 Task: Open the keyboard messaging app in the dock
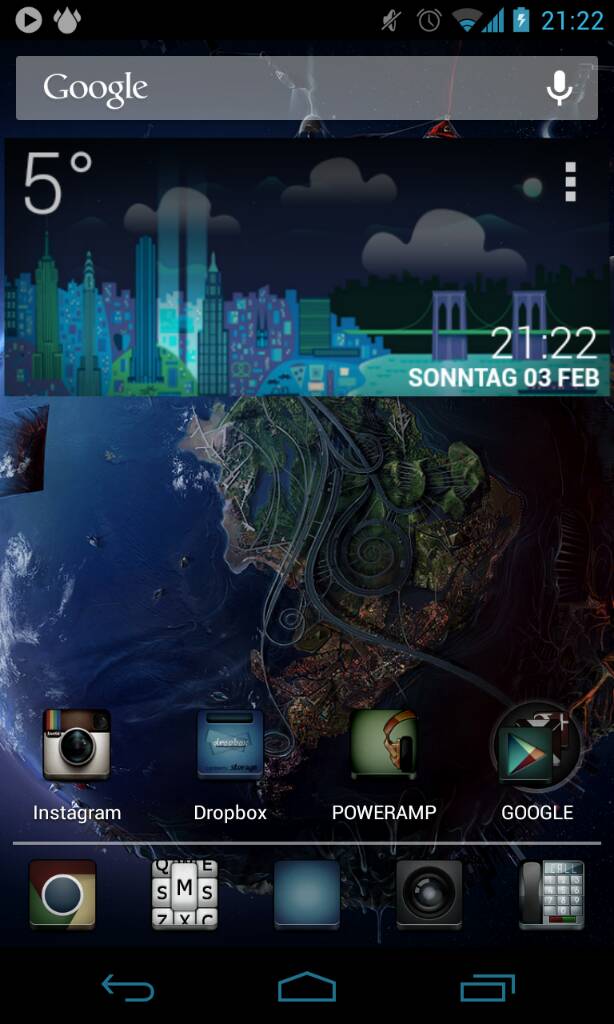click(184, 893)
